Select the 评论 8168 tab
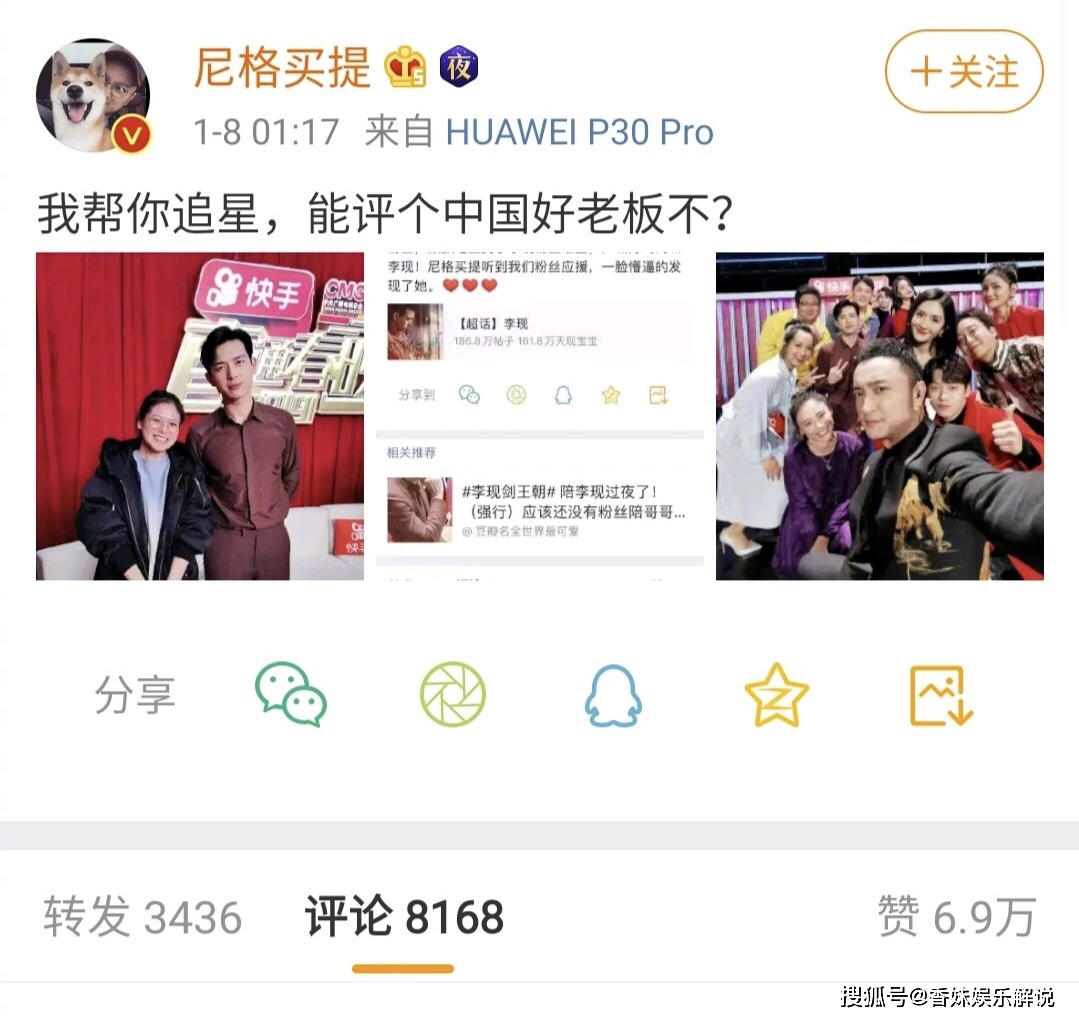 point(404,917)
